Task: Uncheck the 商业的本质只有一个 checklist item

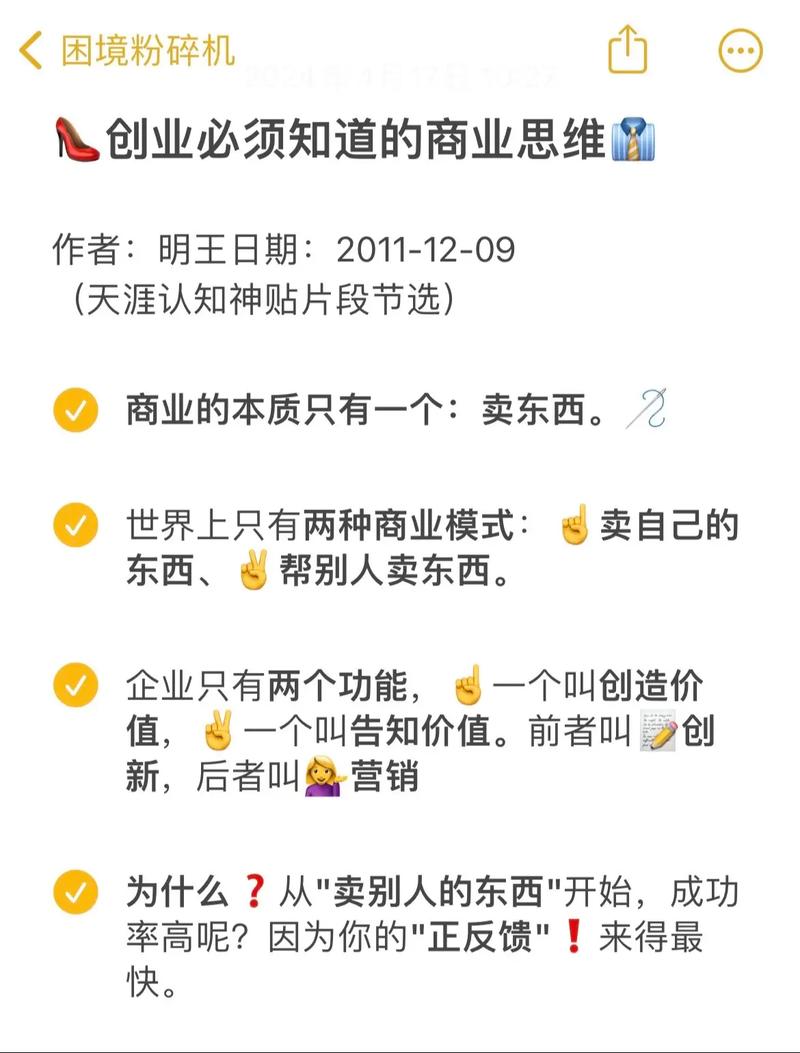Action: (x=76, y=412)
